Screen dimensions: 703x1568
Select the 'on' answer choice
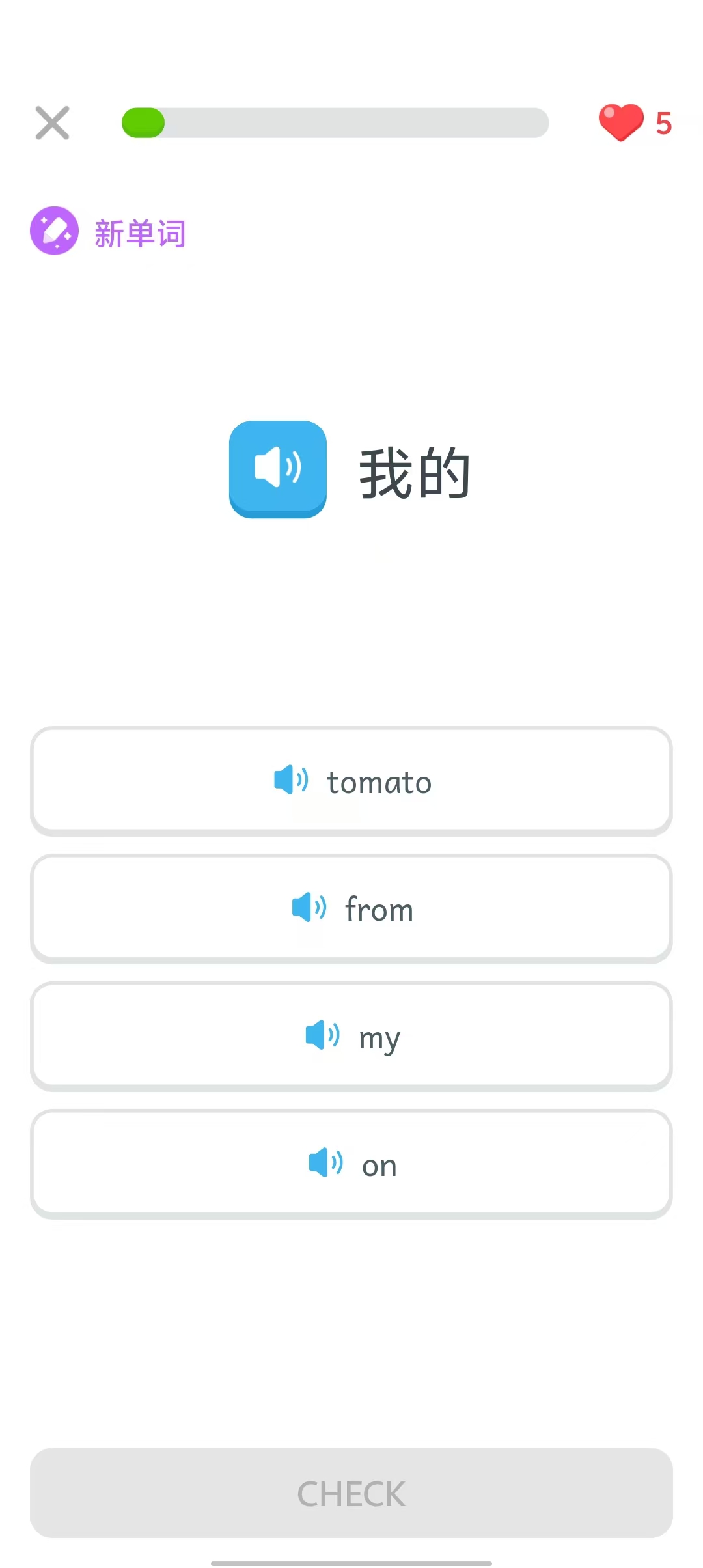[x=351, y=1164]
